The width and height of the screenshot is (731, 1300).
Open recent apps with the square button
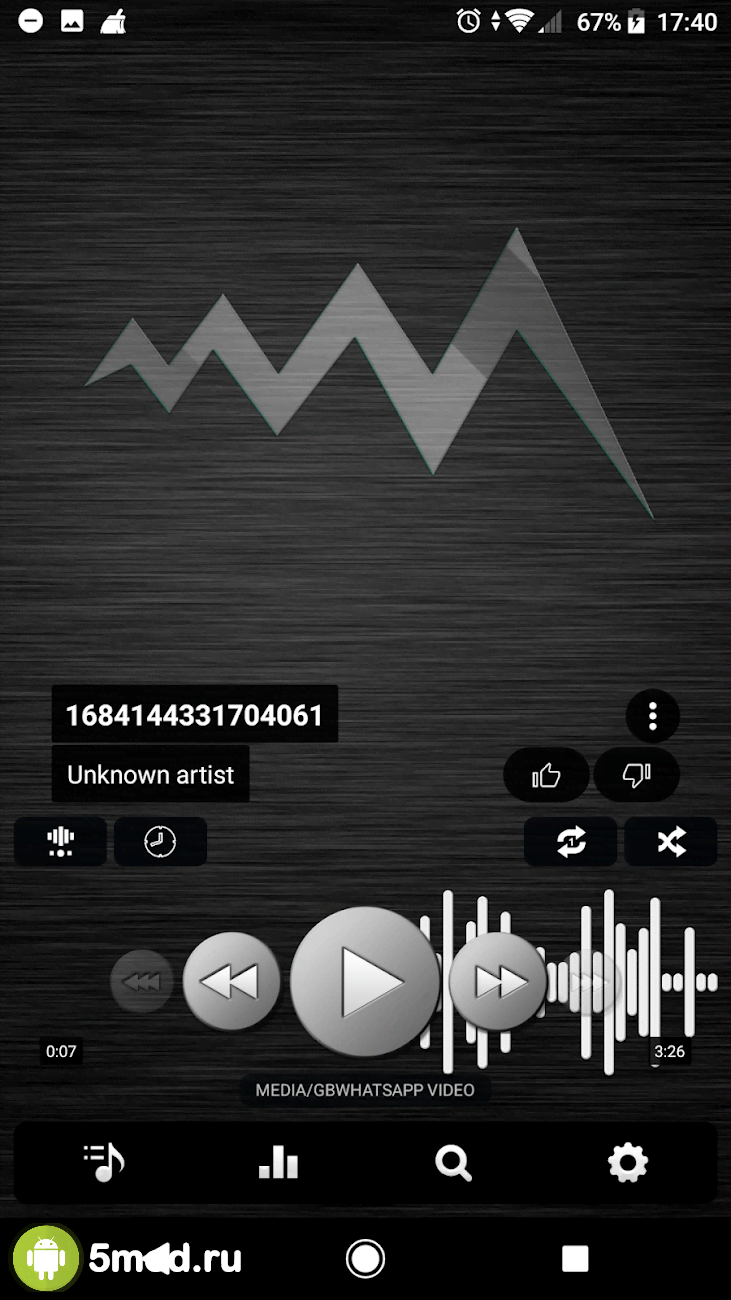coord(575,1258)
